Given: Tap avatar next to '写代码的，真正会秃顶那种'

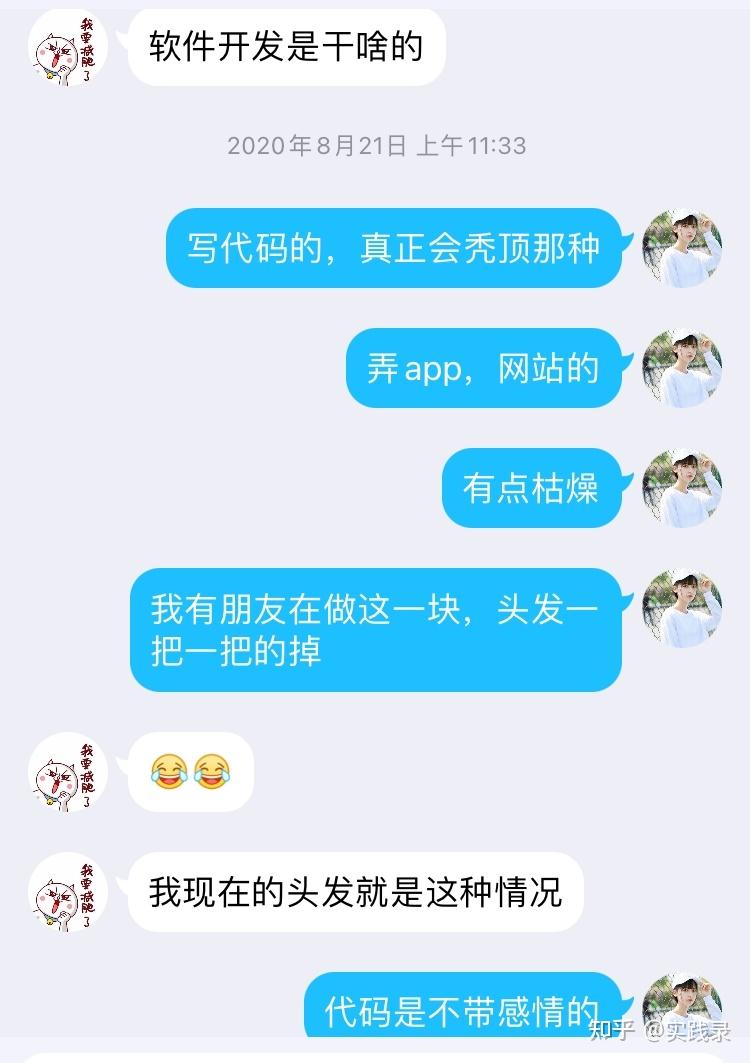Looking at the screenshot, I should (x=682, y=249).
